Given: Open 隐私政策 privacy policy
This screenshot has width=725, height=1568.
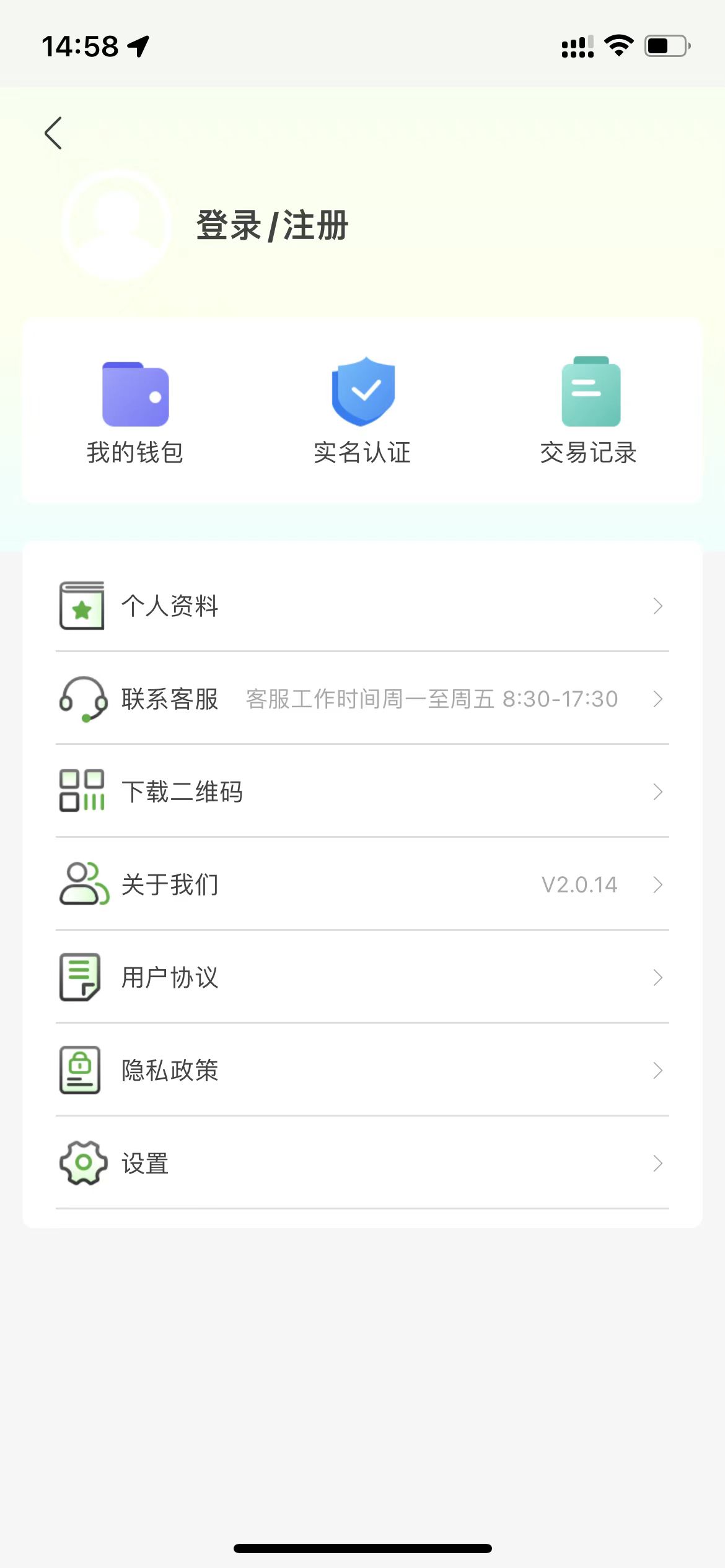Looking at the screenshot, I should pyautogui.click(x=362, y=1070).
